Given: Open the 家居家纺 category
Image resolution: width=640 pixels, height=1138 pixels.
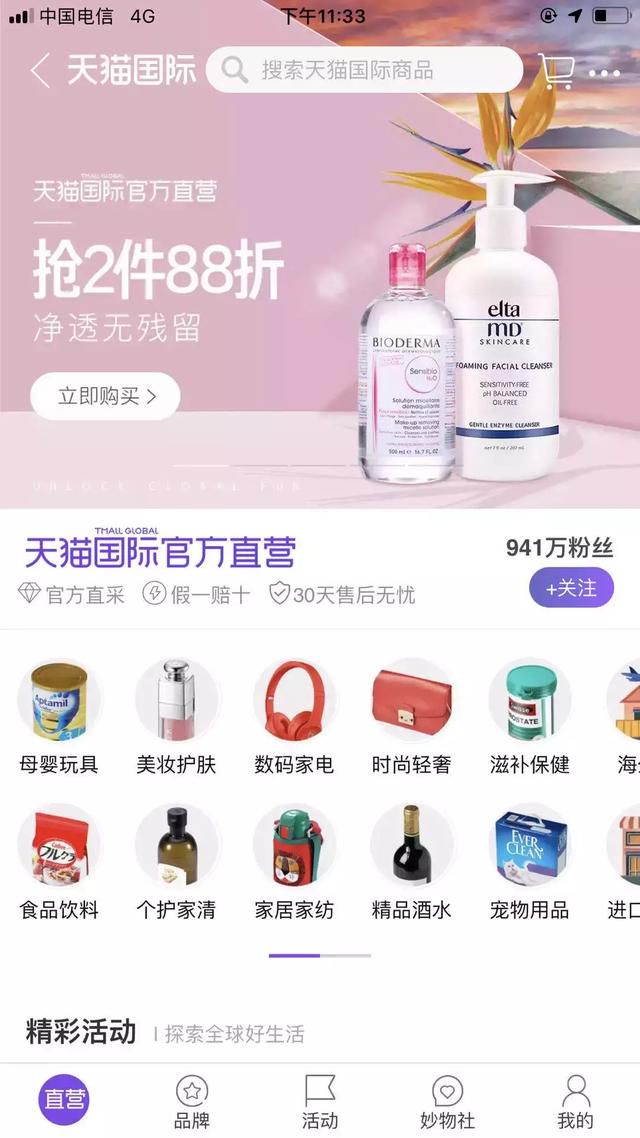Looking at the screenshot, I should pyautogui.click(x=294, y=862).
